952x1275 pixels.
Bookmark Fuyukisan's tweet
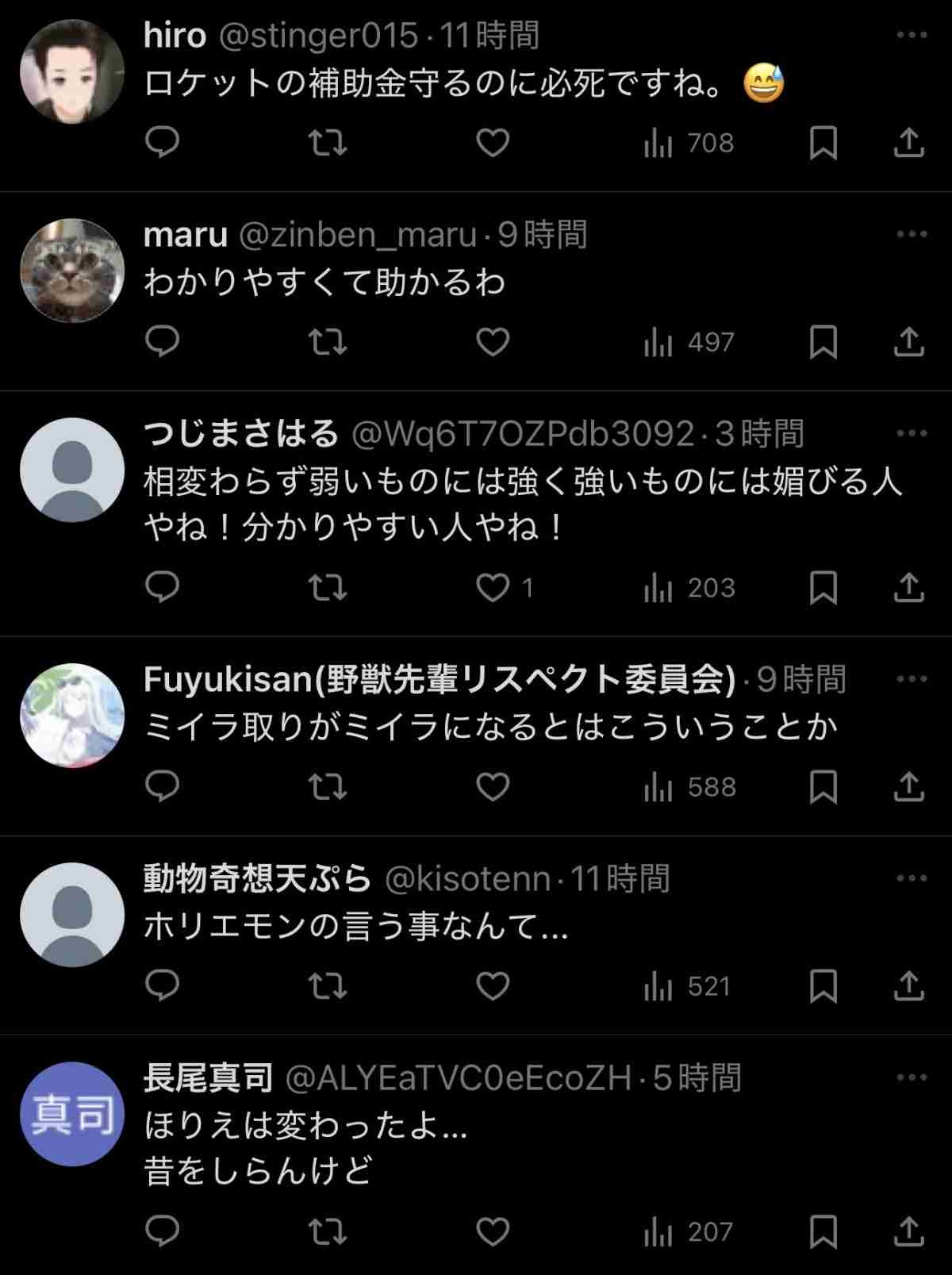823,786
